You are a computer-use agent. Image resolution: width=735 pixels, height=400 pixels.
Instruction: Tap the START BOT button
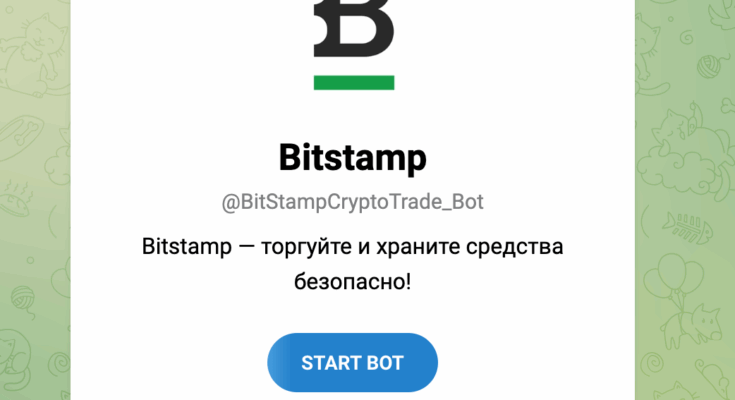pos(352,362)
